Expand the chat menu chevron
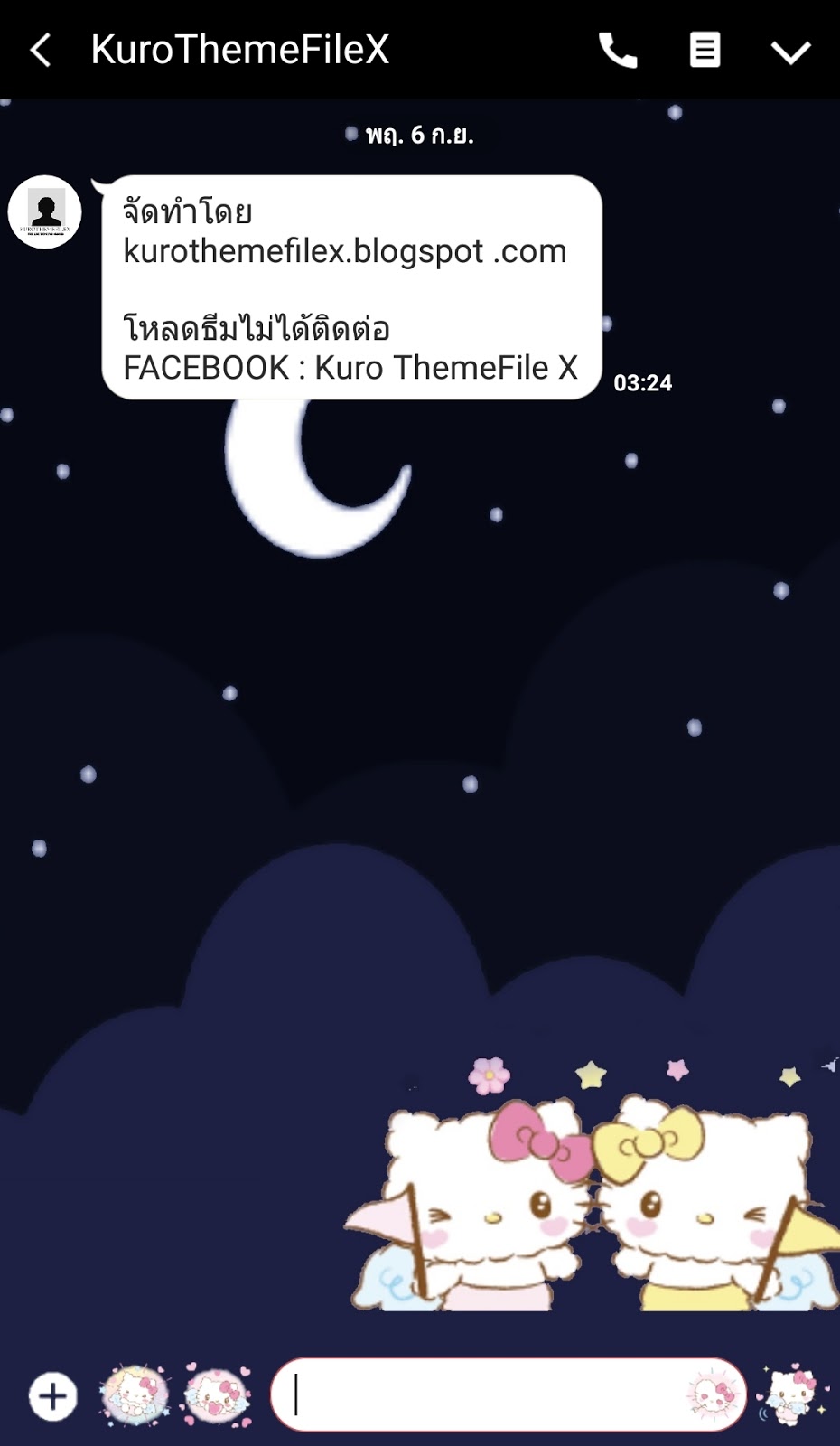 pos(790,52)
